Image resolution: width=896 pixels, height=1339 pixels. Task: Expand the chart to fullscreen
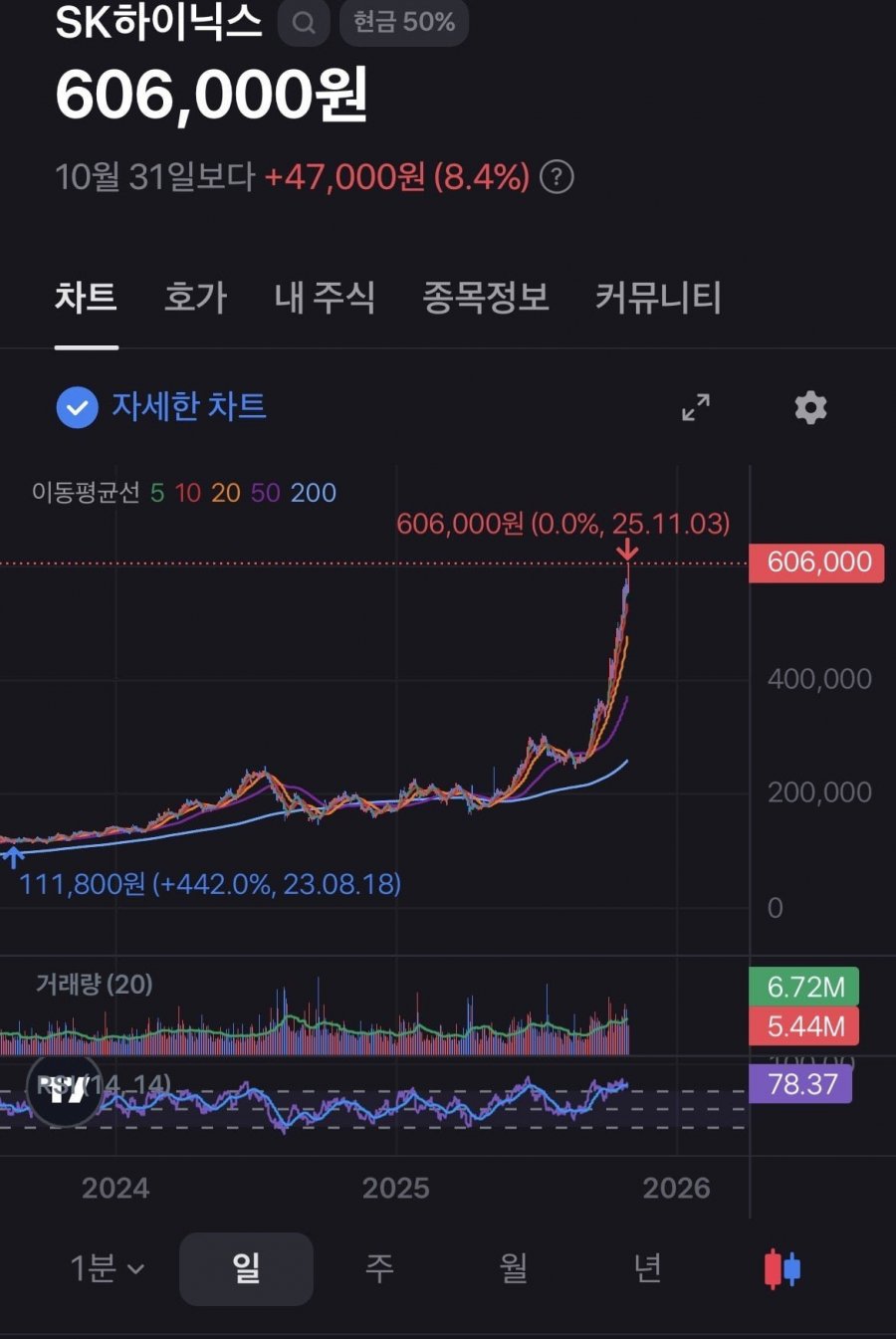click(696, 407)
